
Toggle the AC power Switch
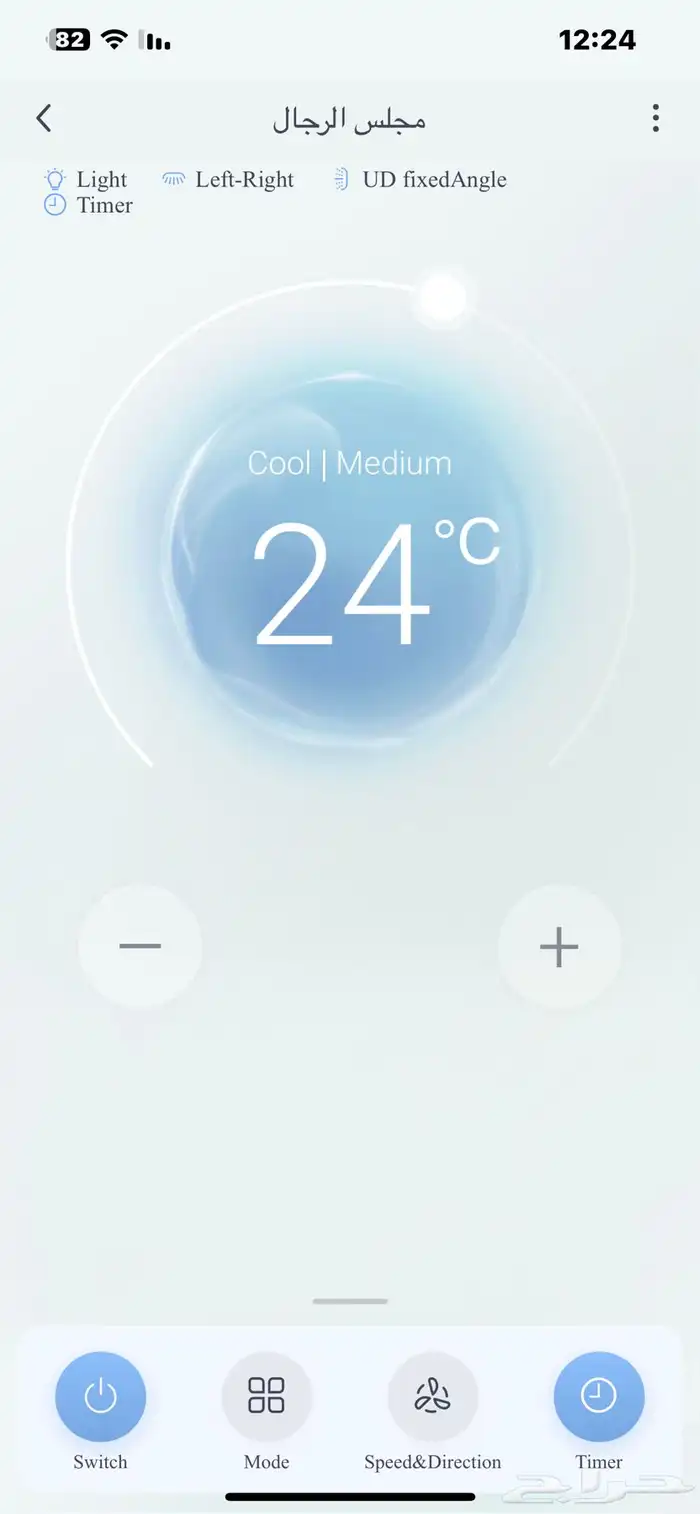click(100, 1397)
